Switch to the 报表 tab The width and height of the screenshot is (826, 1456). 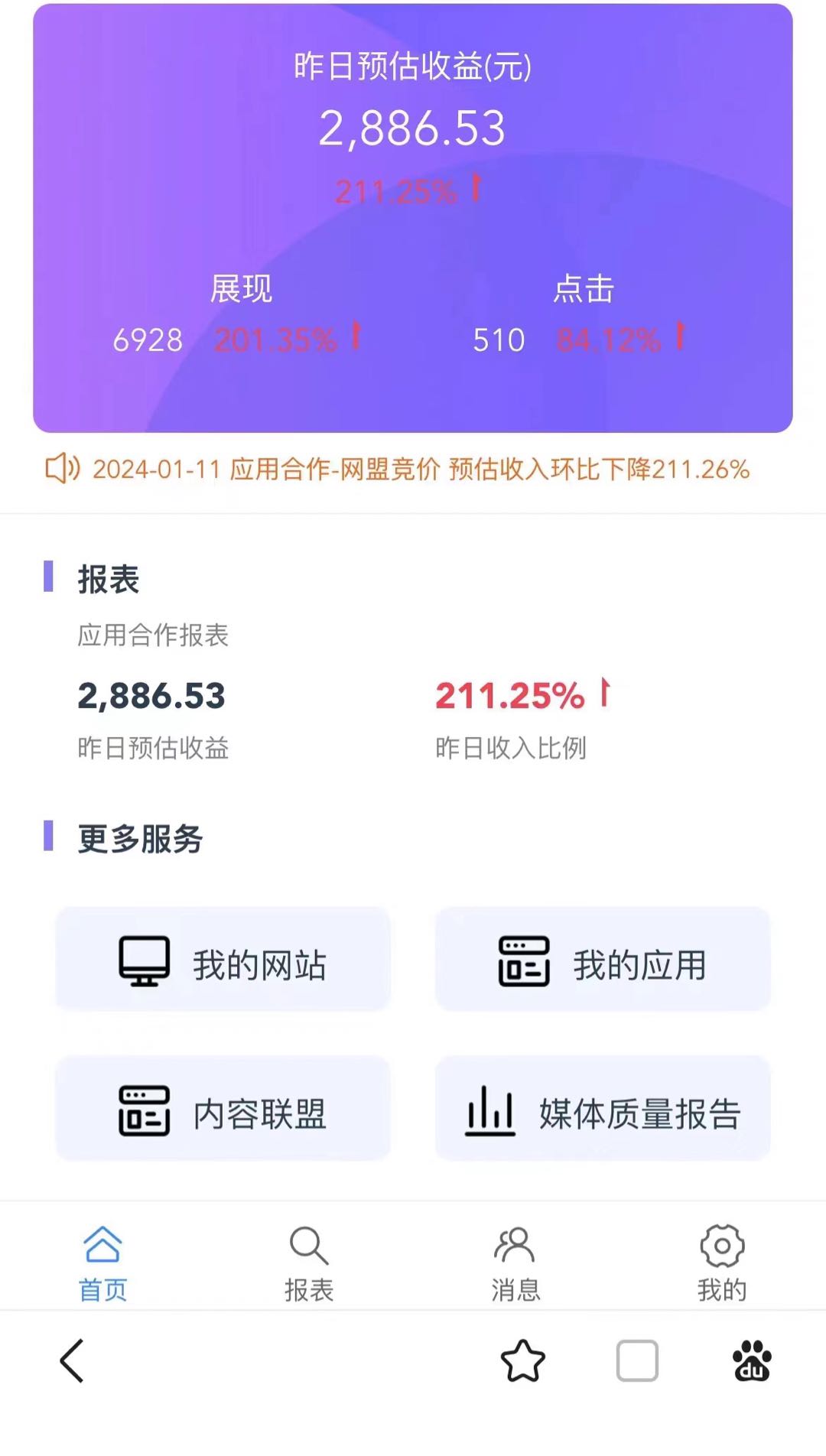pos(309,1263)
